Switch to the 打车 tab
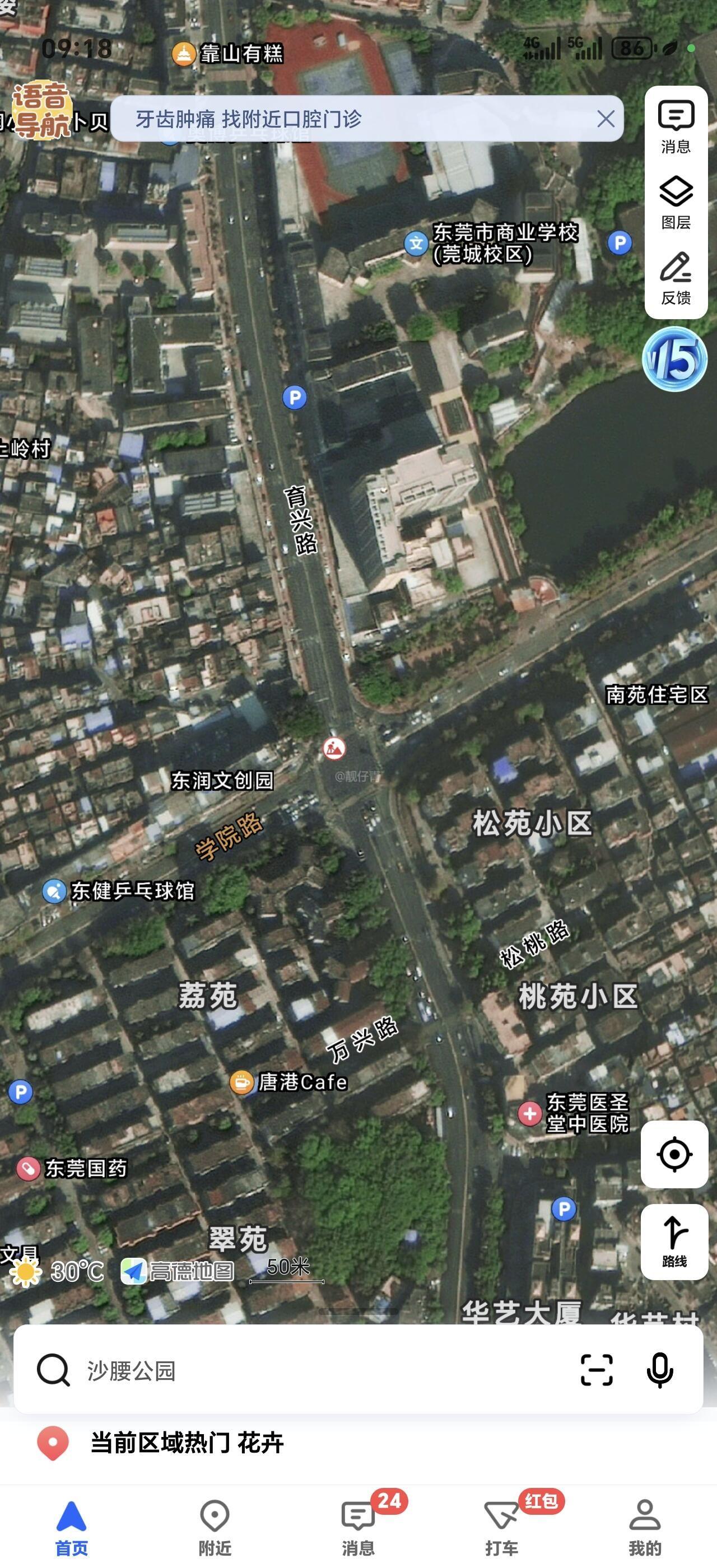 501,1528
